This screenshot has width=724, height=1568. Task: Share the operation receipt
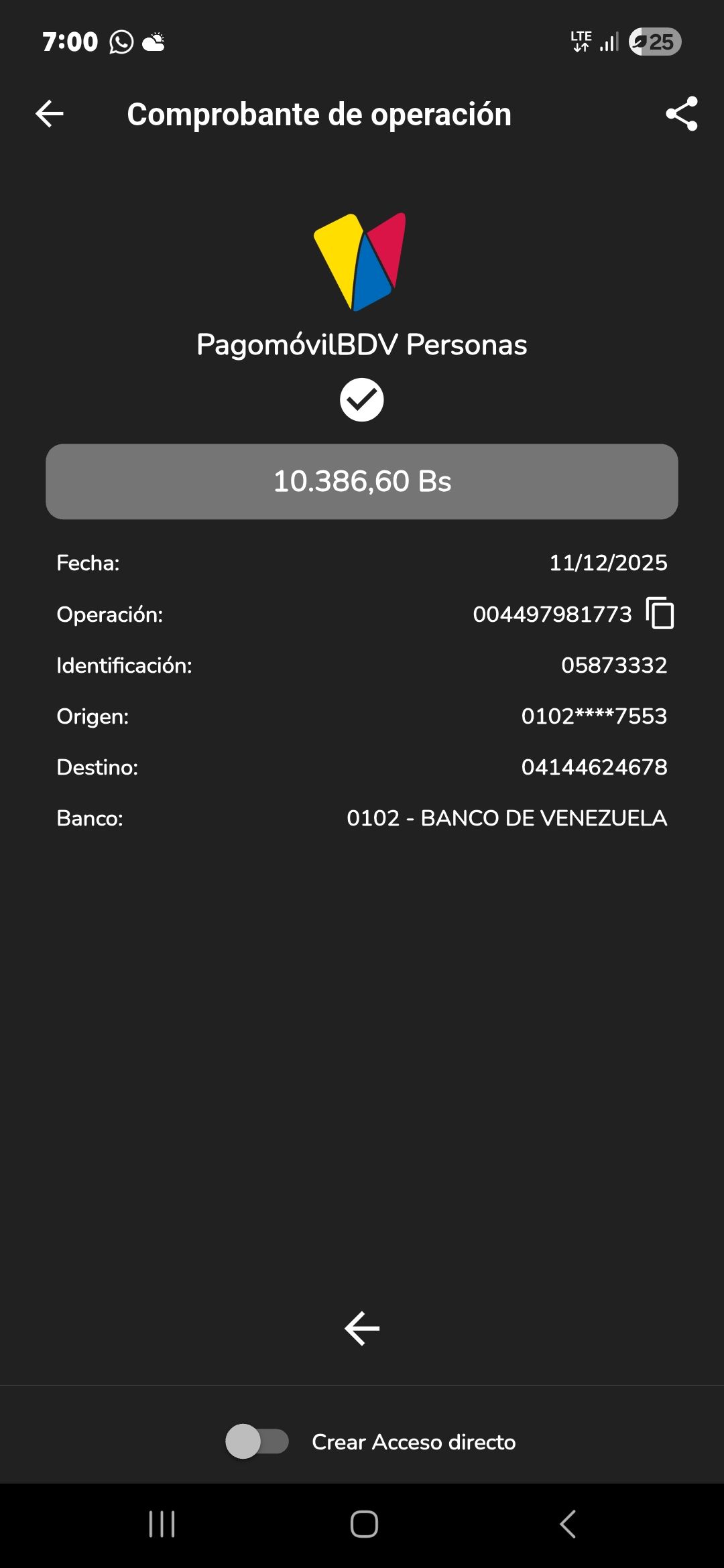681,114
